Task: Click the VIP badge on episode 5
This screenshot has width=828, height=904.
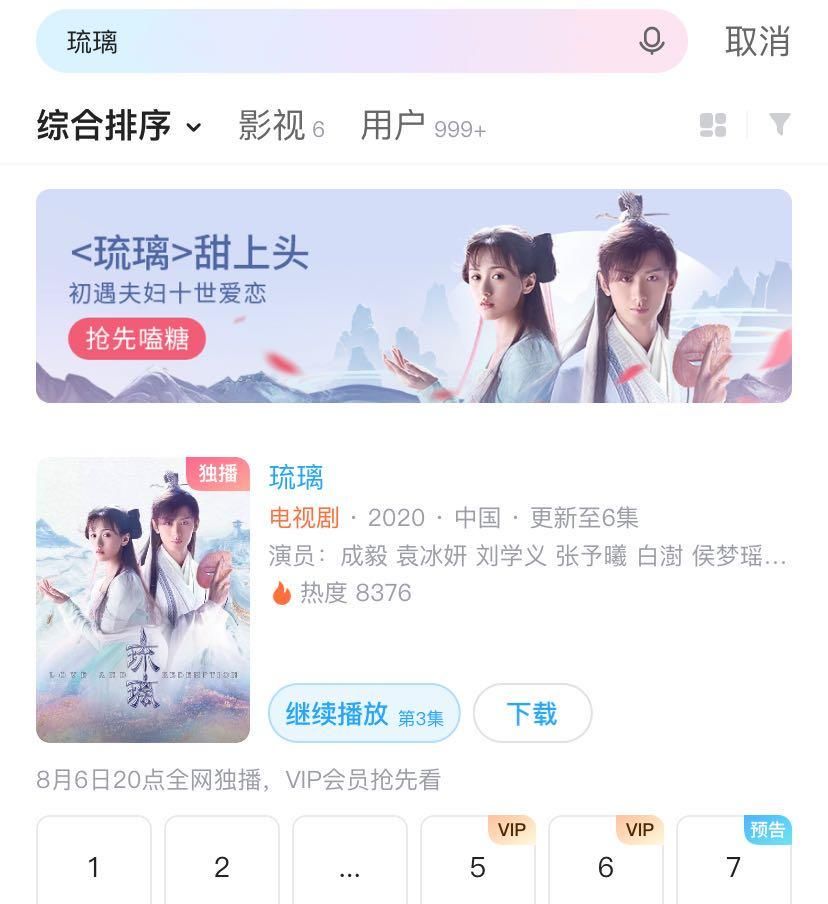Action: (x=510, y=829)
